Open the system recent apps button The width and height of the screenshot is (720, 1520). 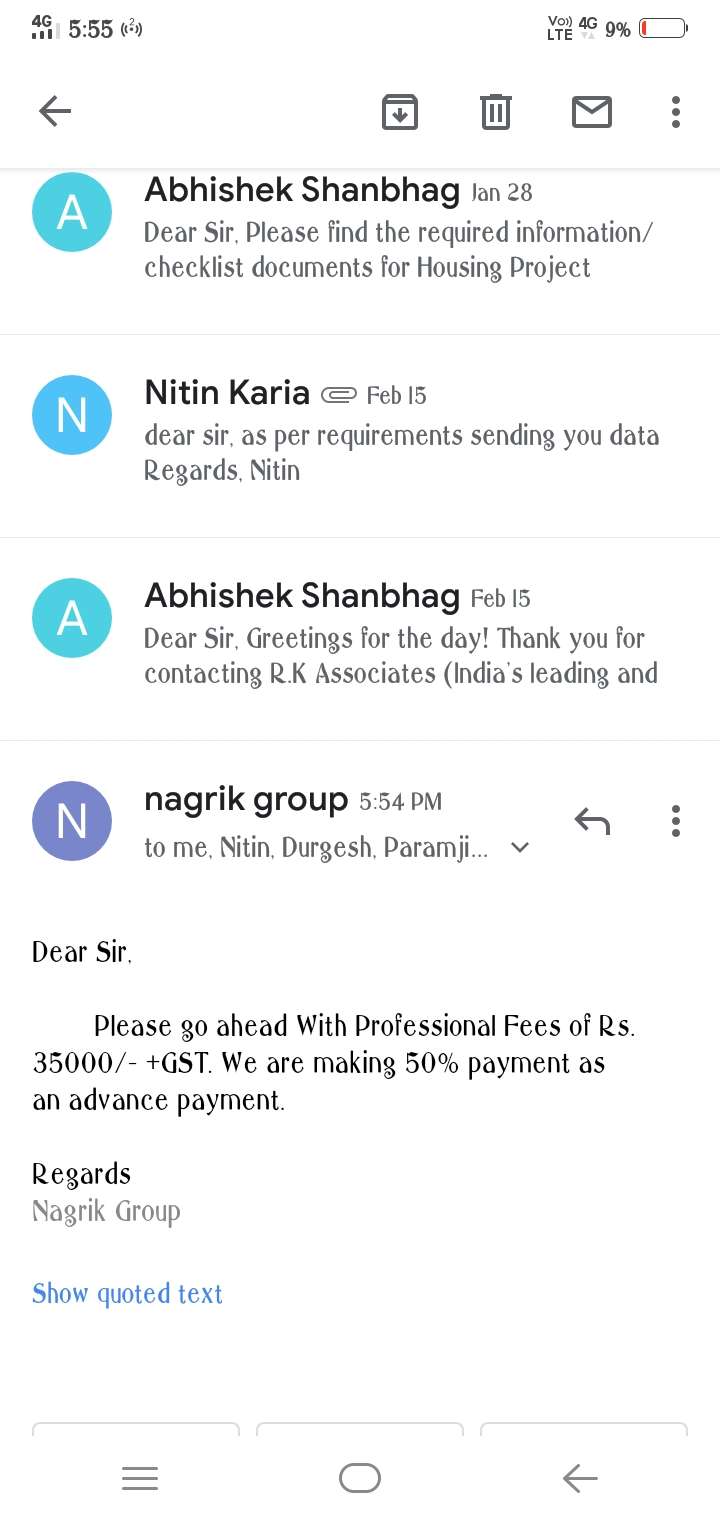139,1478
